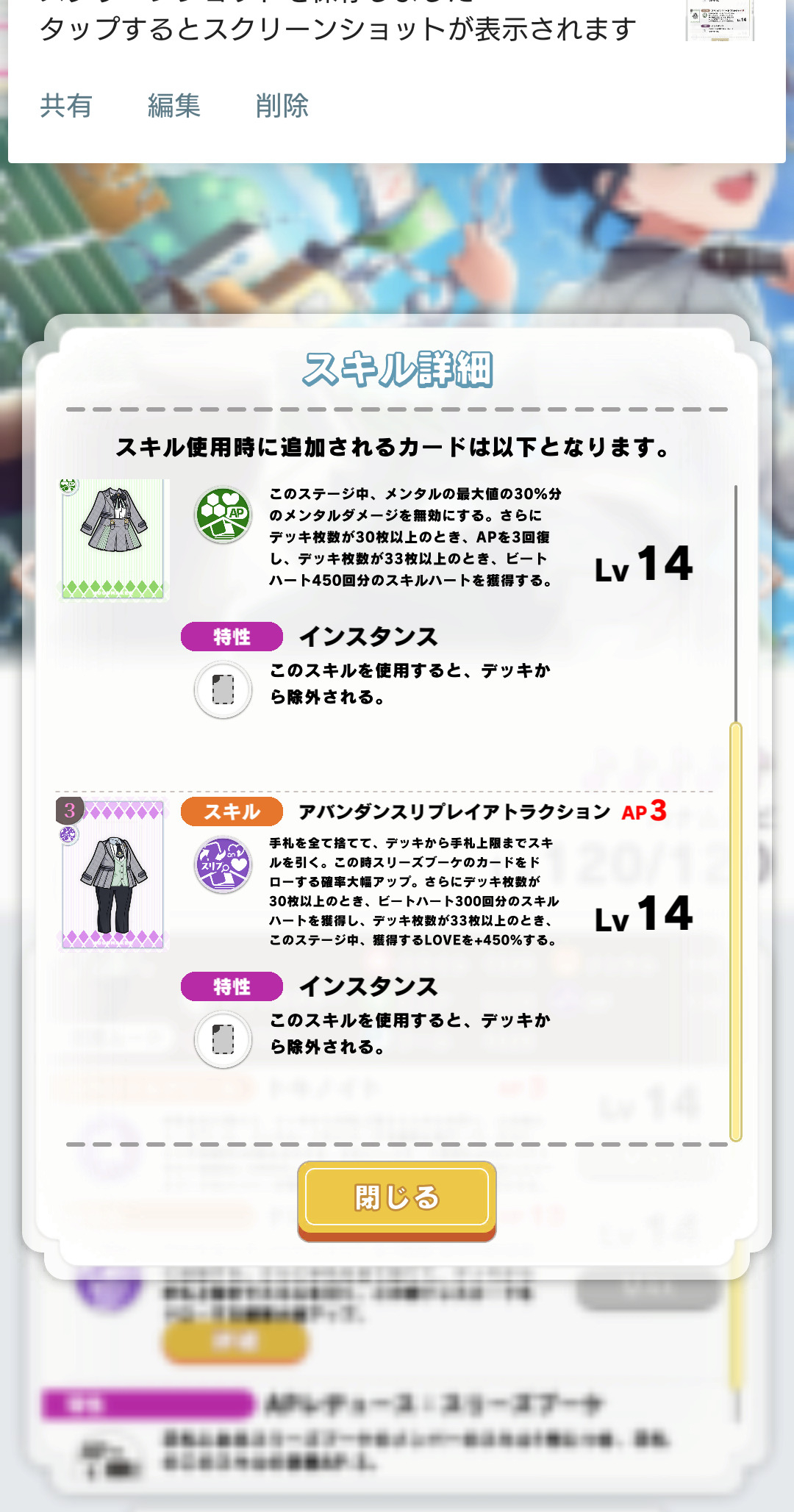This screenshot has width=794, height=1512.
Task: Close the skill details dialog with 閉じる
Action: (x=397, y=1200)
